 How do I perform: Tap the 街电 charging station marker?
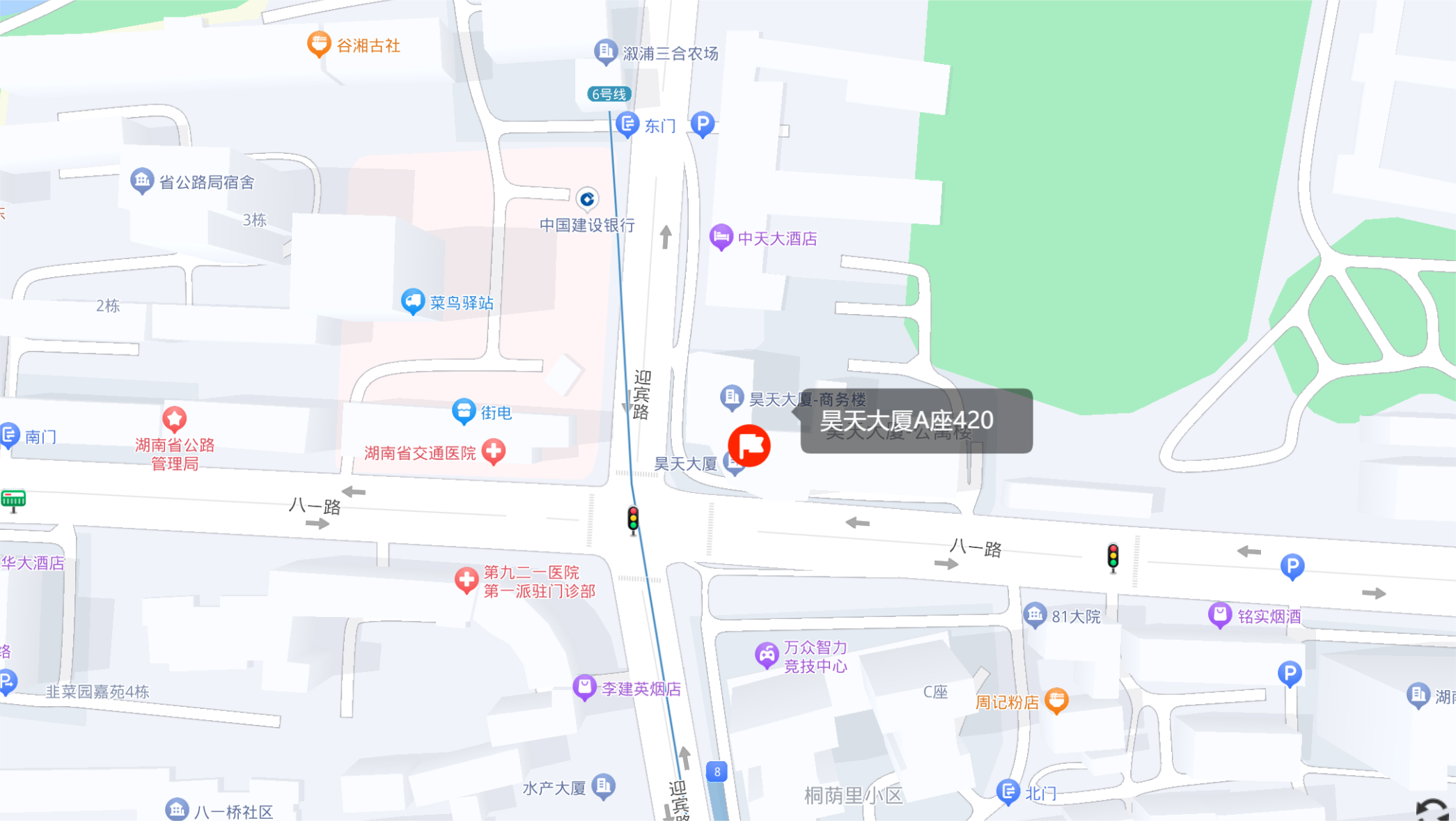pos(464,411)
